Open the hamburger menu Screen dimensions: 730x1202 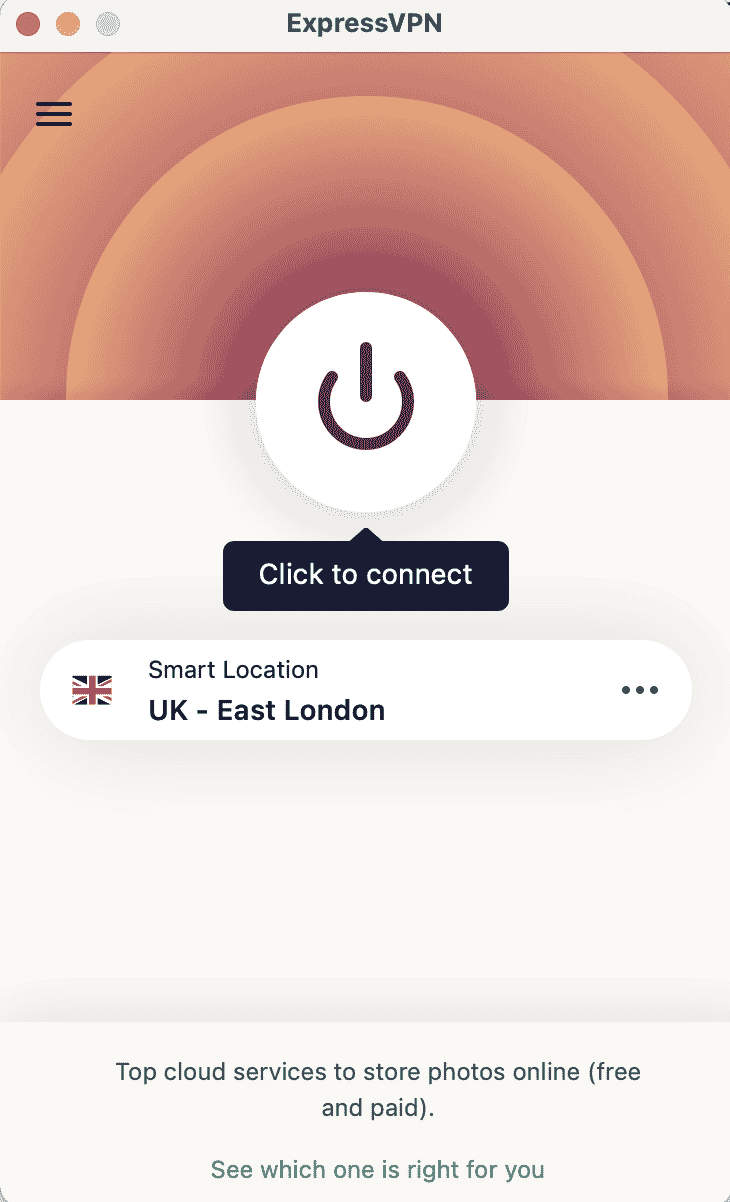pos(54,115)
